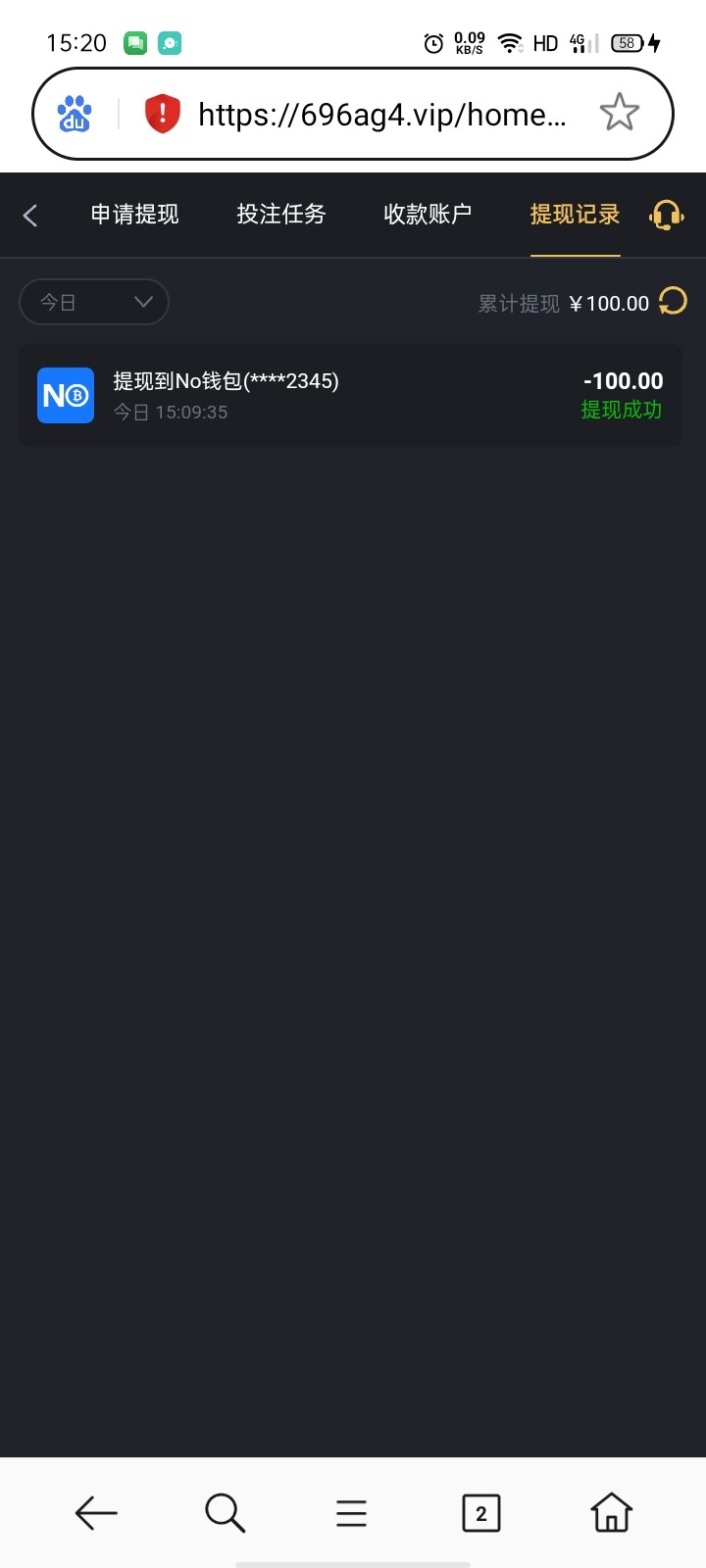The width and height of the screenshot is (706, 1568).
Task: Expand the 今日 date filter dropdown
Action: point(94,302)
